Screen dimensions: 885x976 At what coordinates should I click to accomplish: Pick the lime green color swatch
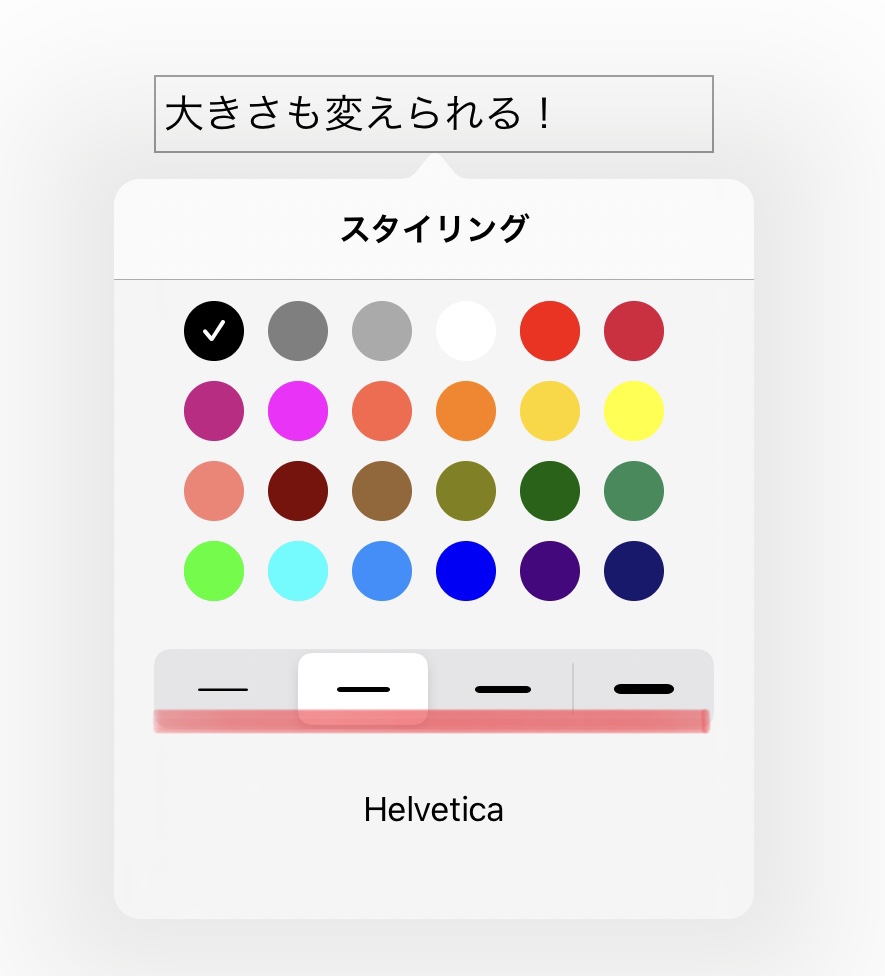(214, 571)
